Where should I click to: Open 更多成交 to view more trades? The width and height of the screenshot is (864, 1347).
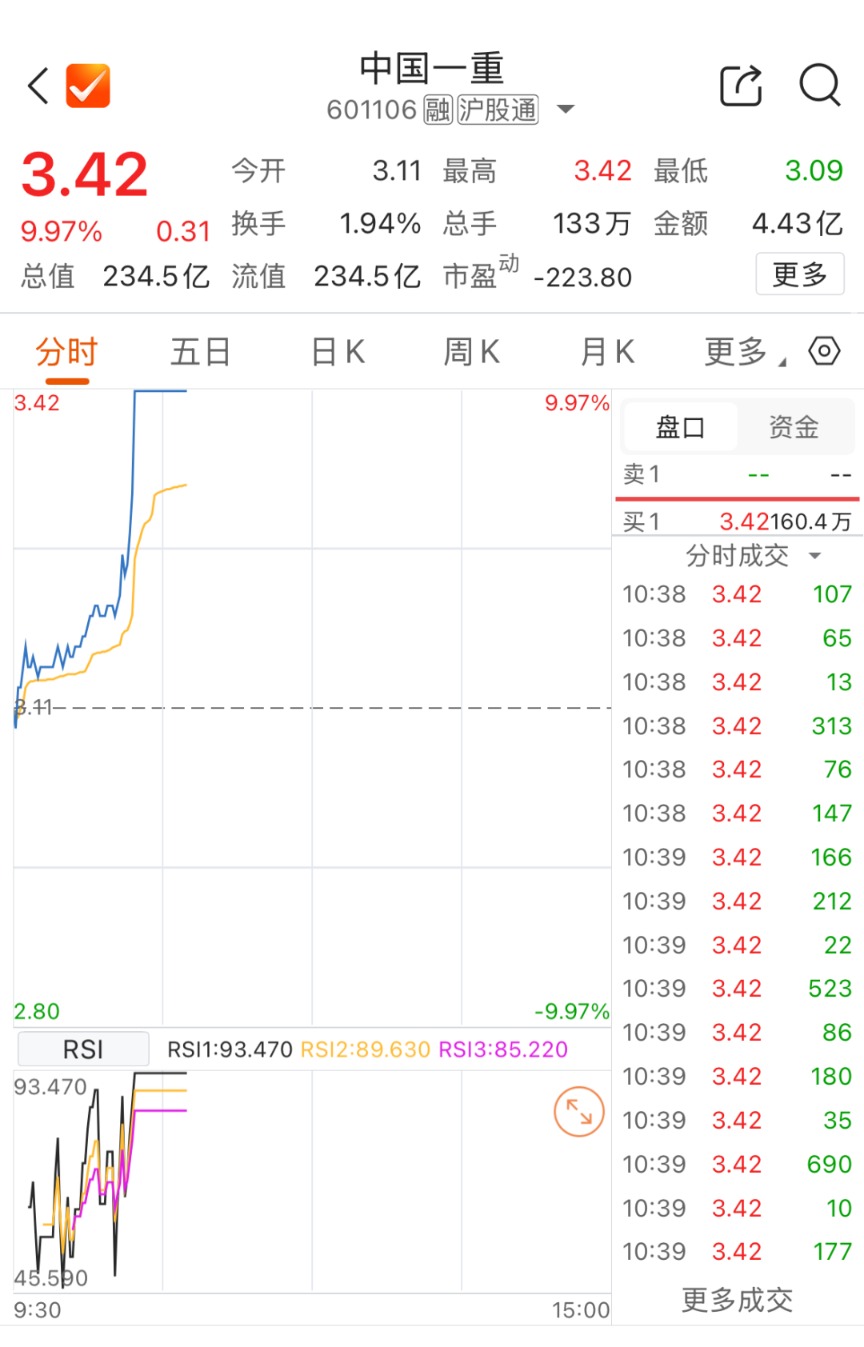pyautogui.click(x=737, y=1300)
